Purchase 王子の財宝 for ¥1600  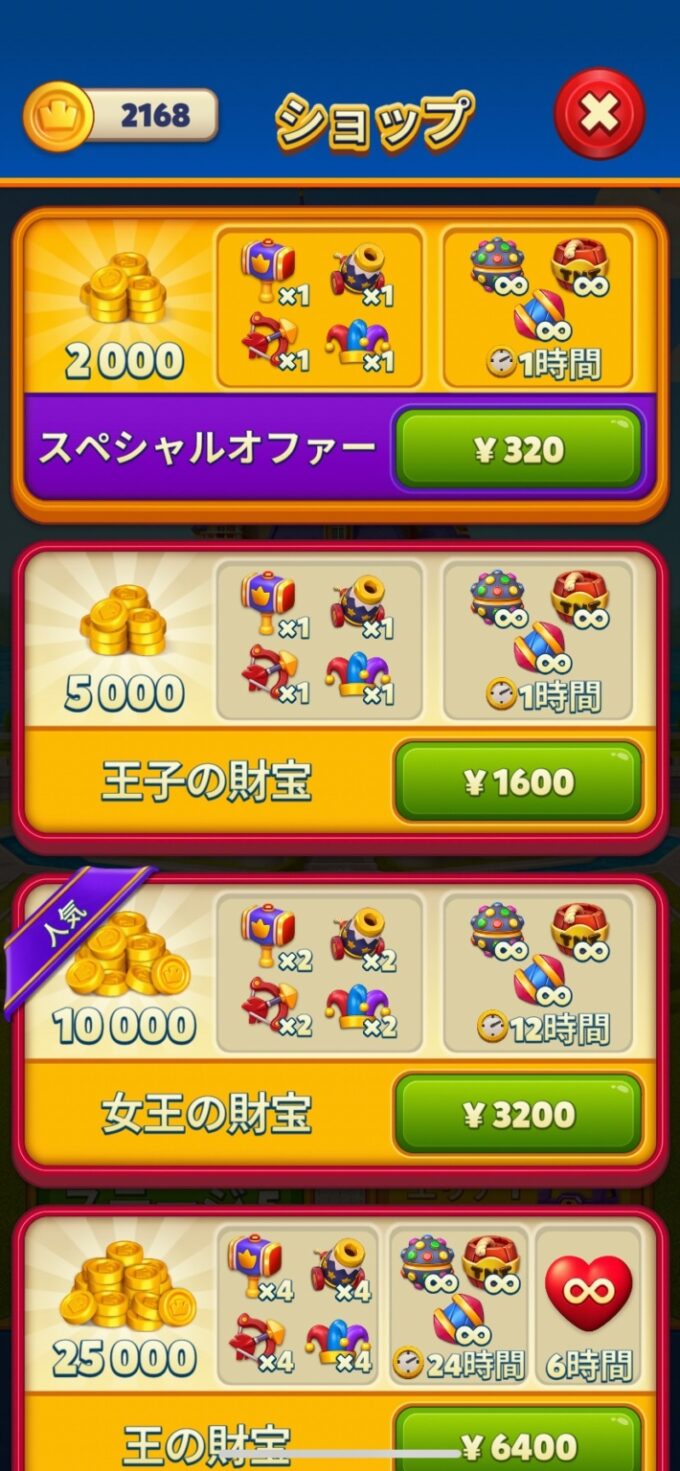(x=518, y=781)
